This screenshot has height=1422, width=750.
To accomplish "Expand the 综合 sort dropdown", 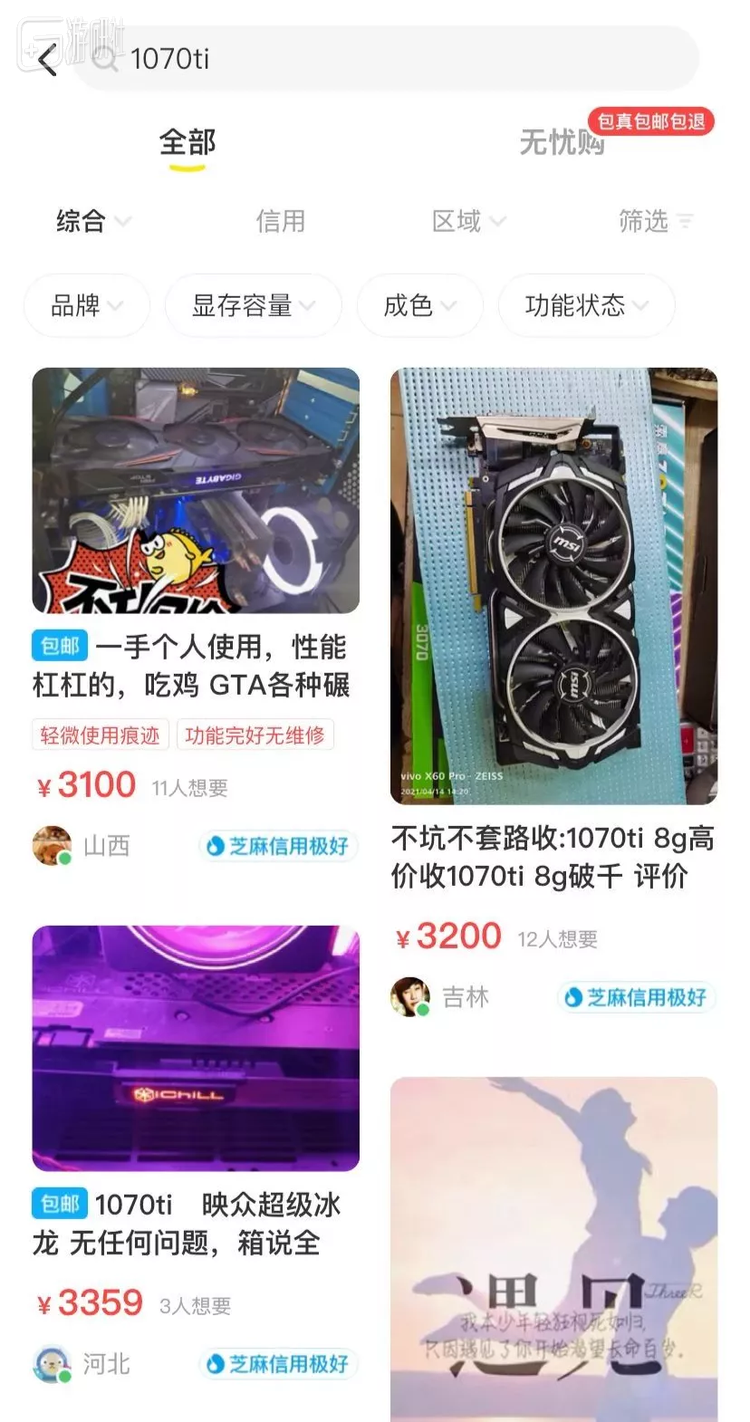I will pos(92,221).
